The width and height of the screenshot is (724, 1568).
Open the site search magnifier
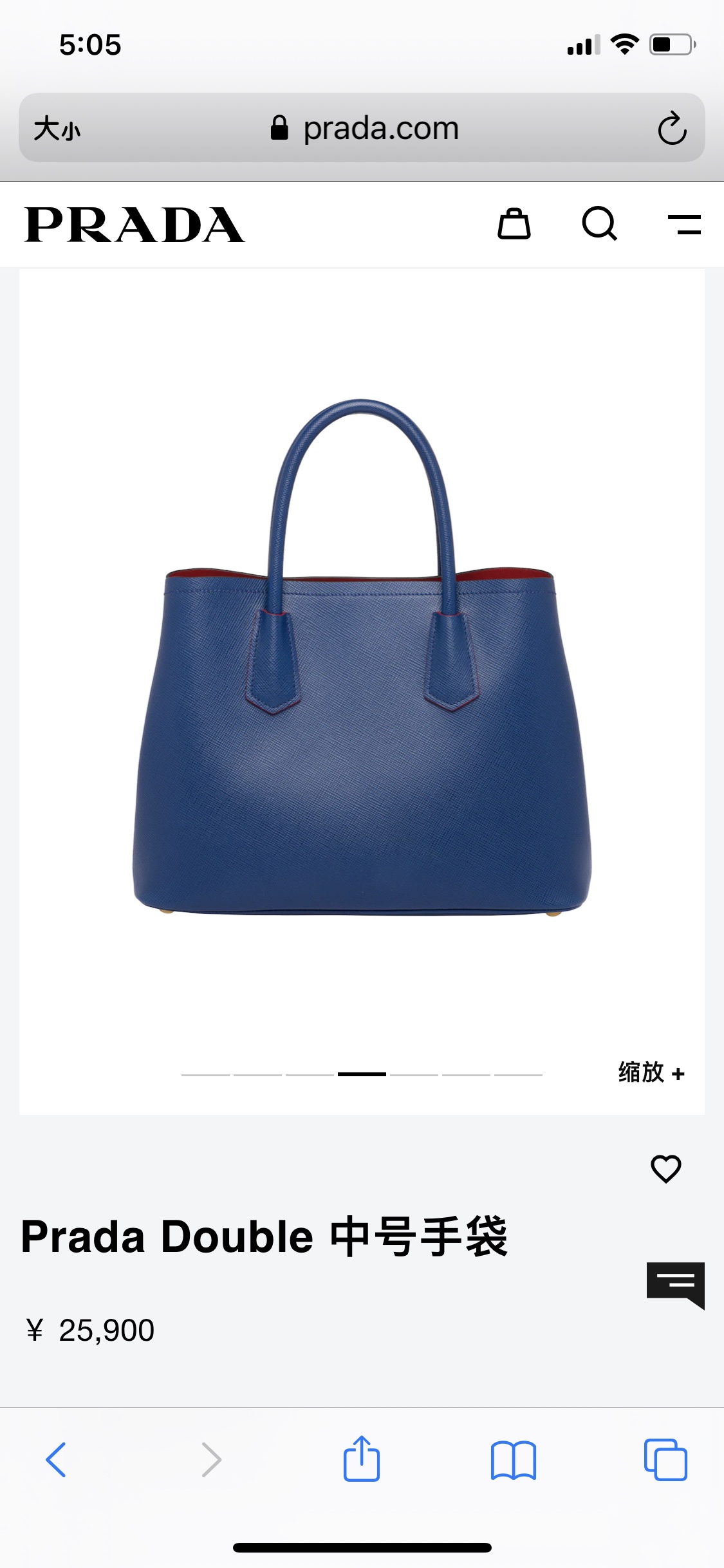pyautogui.click(x=600, y=224)
